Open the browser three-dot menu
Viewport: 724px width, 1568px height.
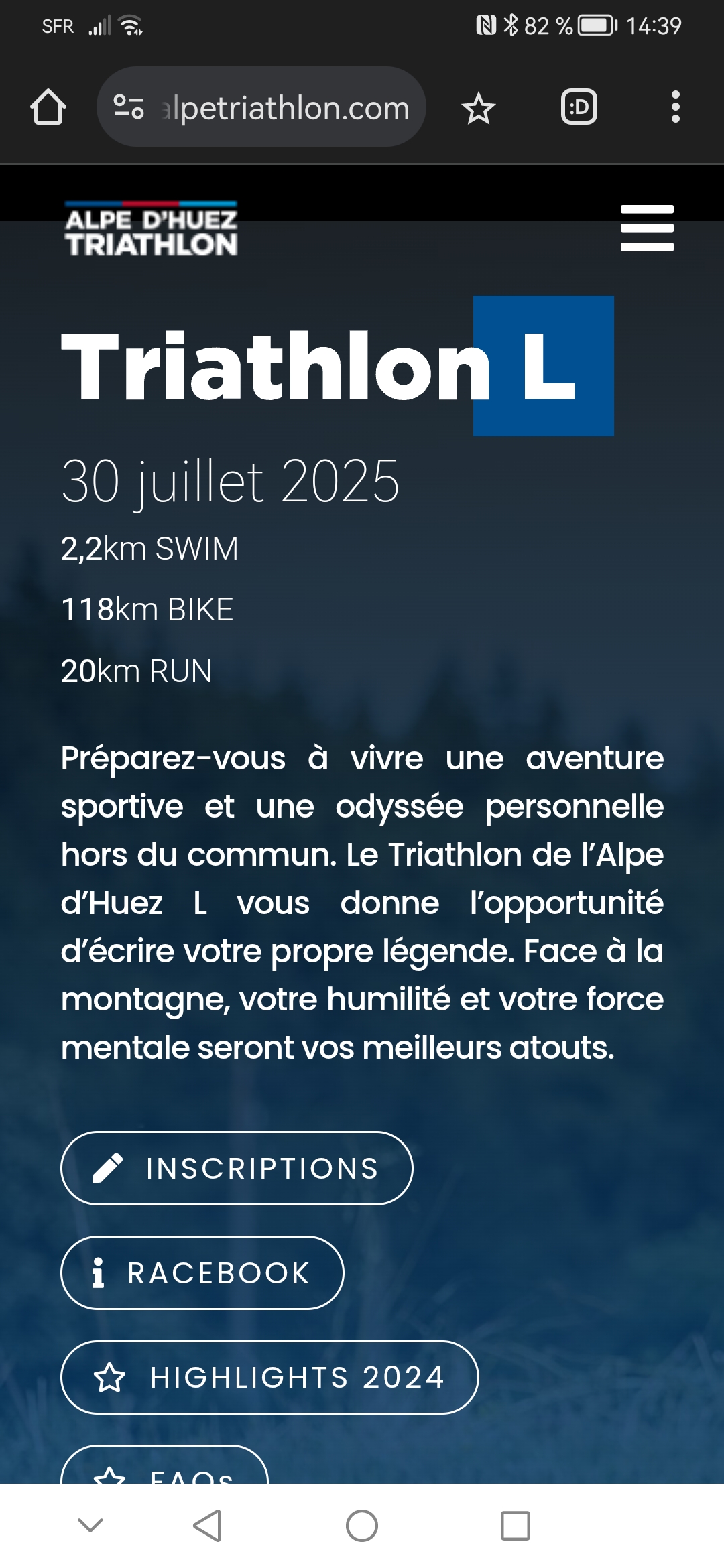point(675,107)
